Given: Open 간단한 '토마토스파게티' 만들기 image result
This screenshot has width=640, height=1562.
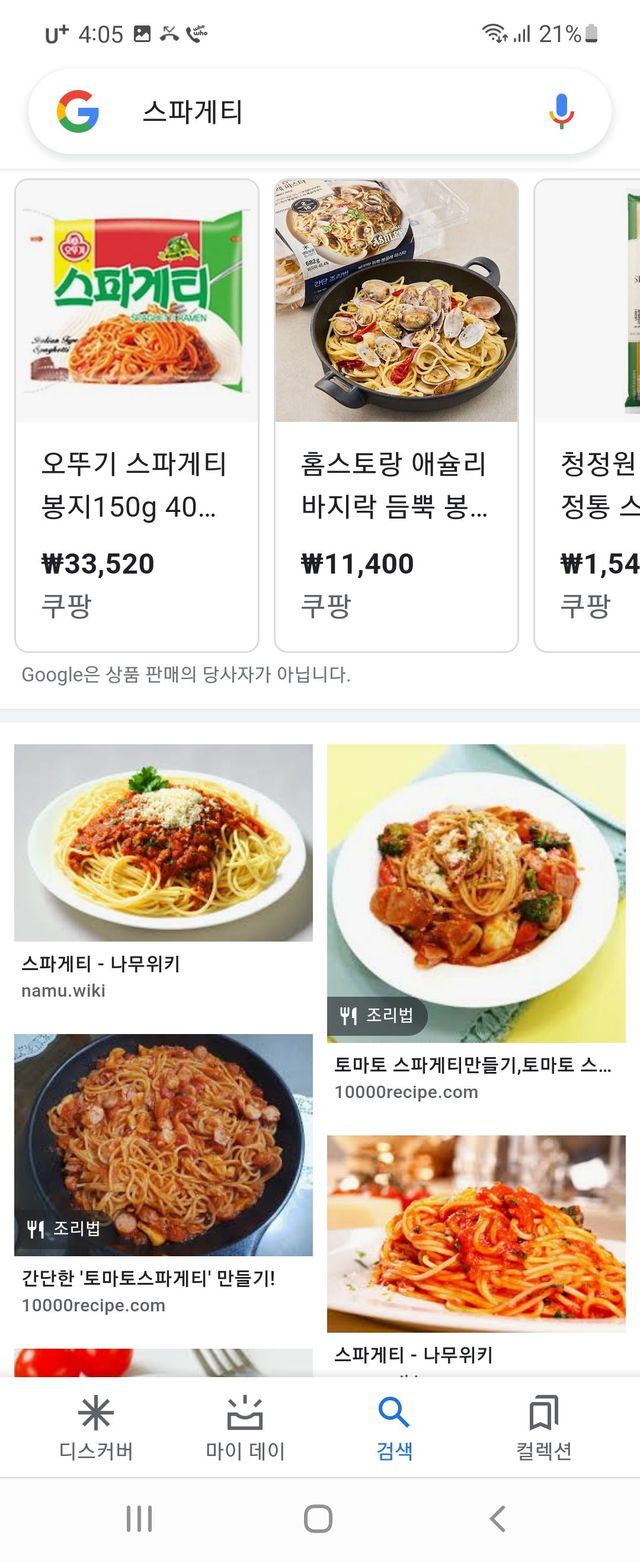Looking at the screenshot, I should (x=163, y=1144).
